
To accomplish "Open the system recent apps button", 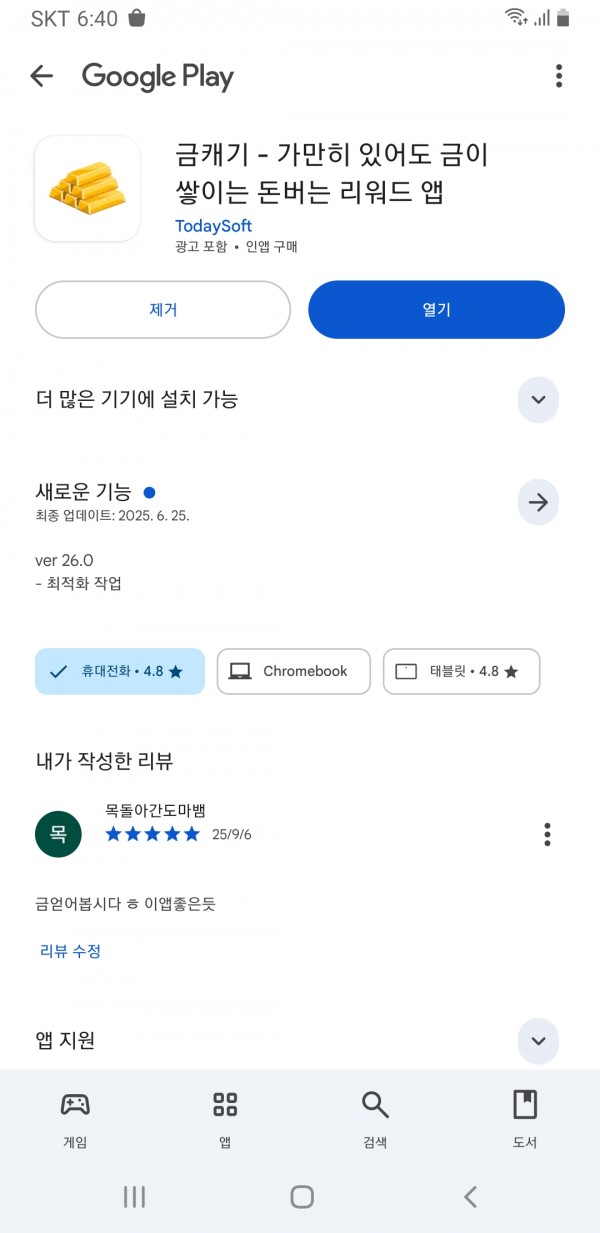I will coord(134,1197).
